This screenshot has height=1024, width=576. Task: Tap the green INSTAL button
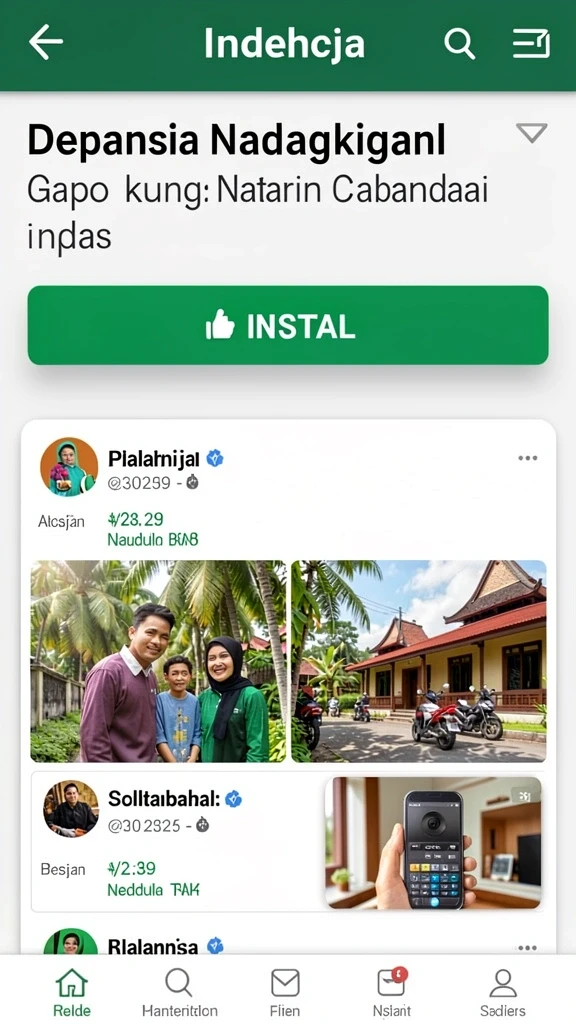[288, 325]
